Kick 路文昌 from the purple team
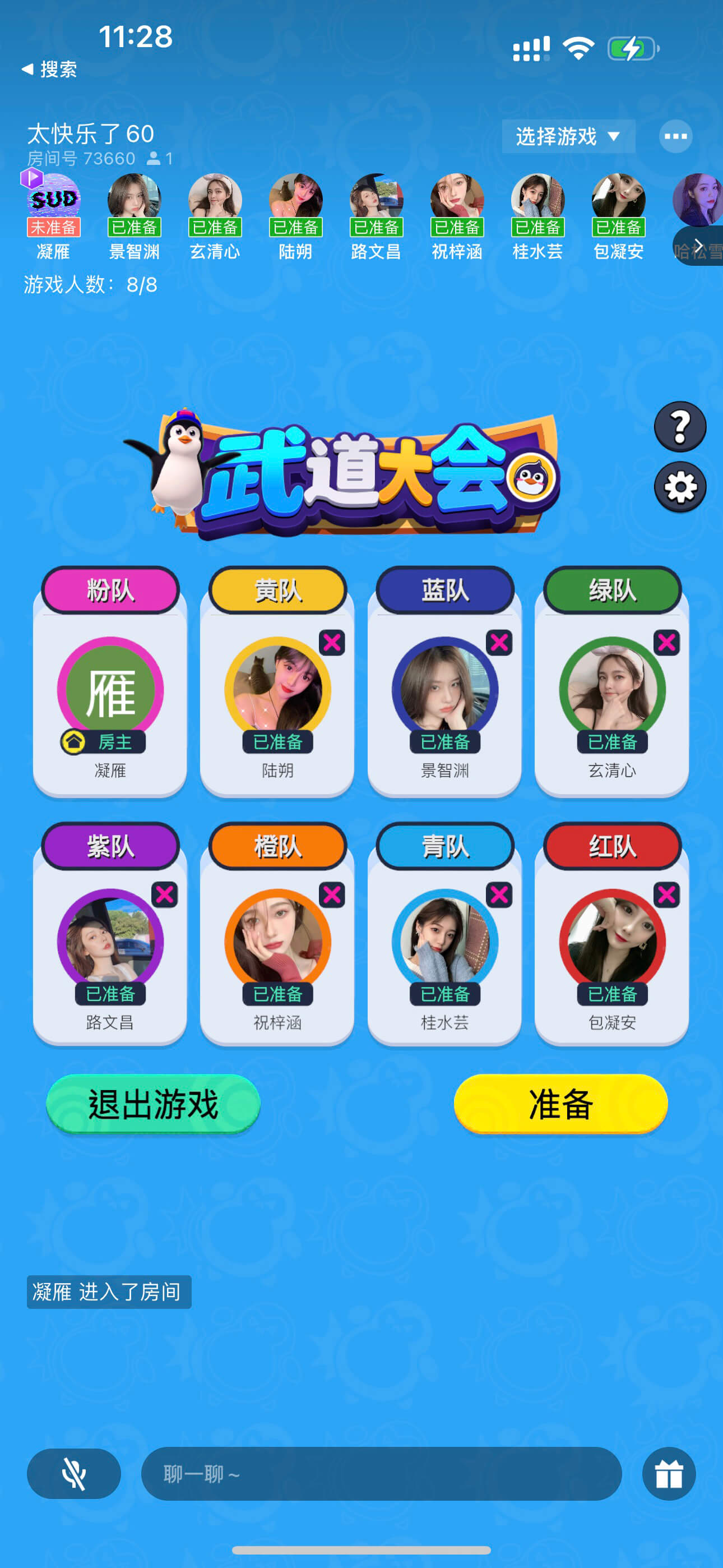The image size is (723, 1568). pos(164,895)
